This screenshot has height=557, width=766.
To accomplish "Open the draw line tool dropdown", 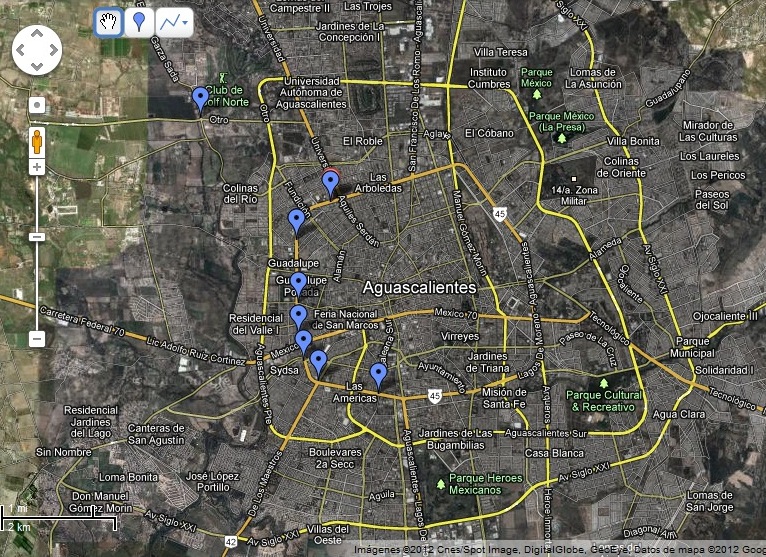I will pyautogui.click(x=175, y=22).
